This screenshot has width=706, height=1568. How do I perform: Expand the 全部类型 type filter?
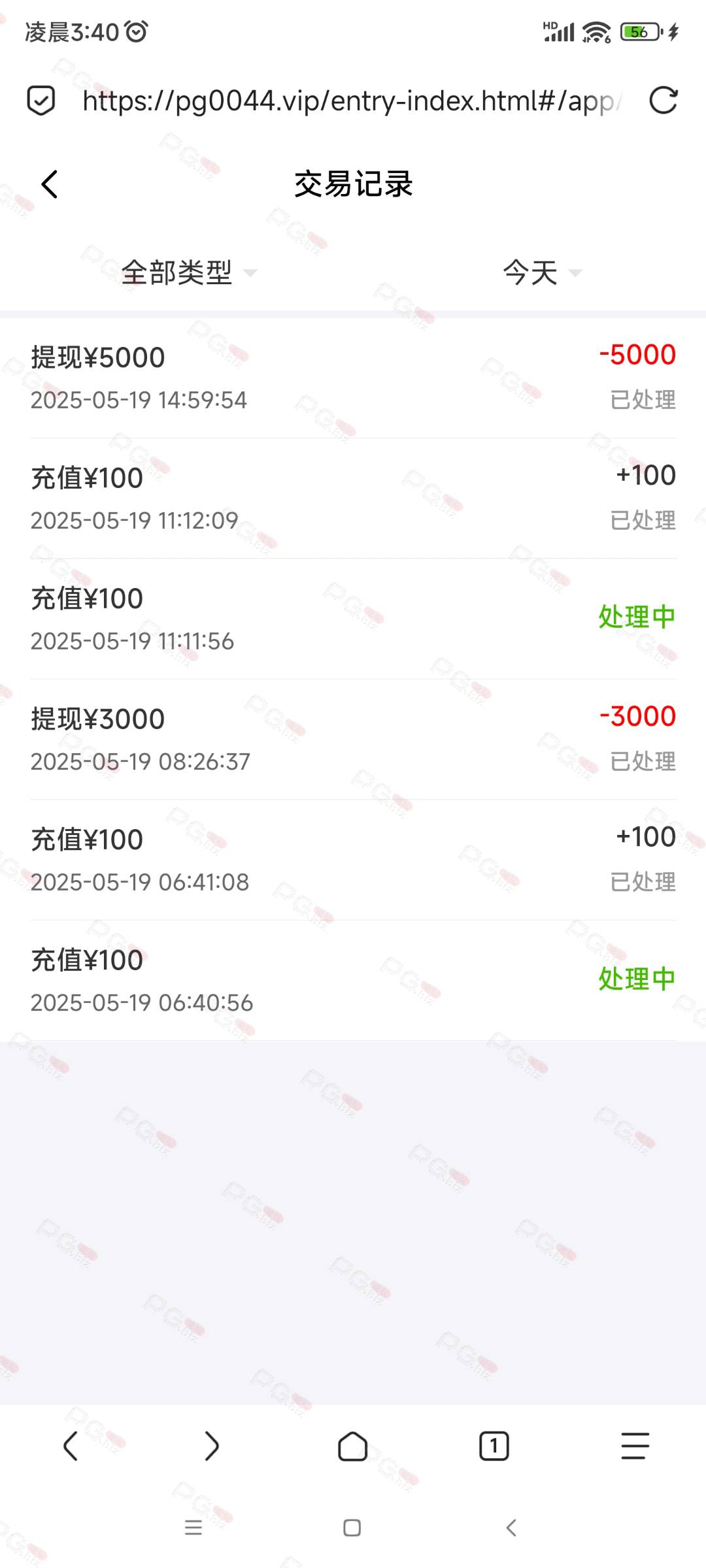click(x=190, y=272)
